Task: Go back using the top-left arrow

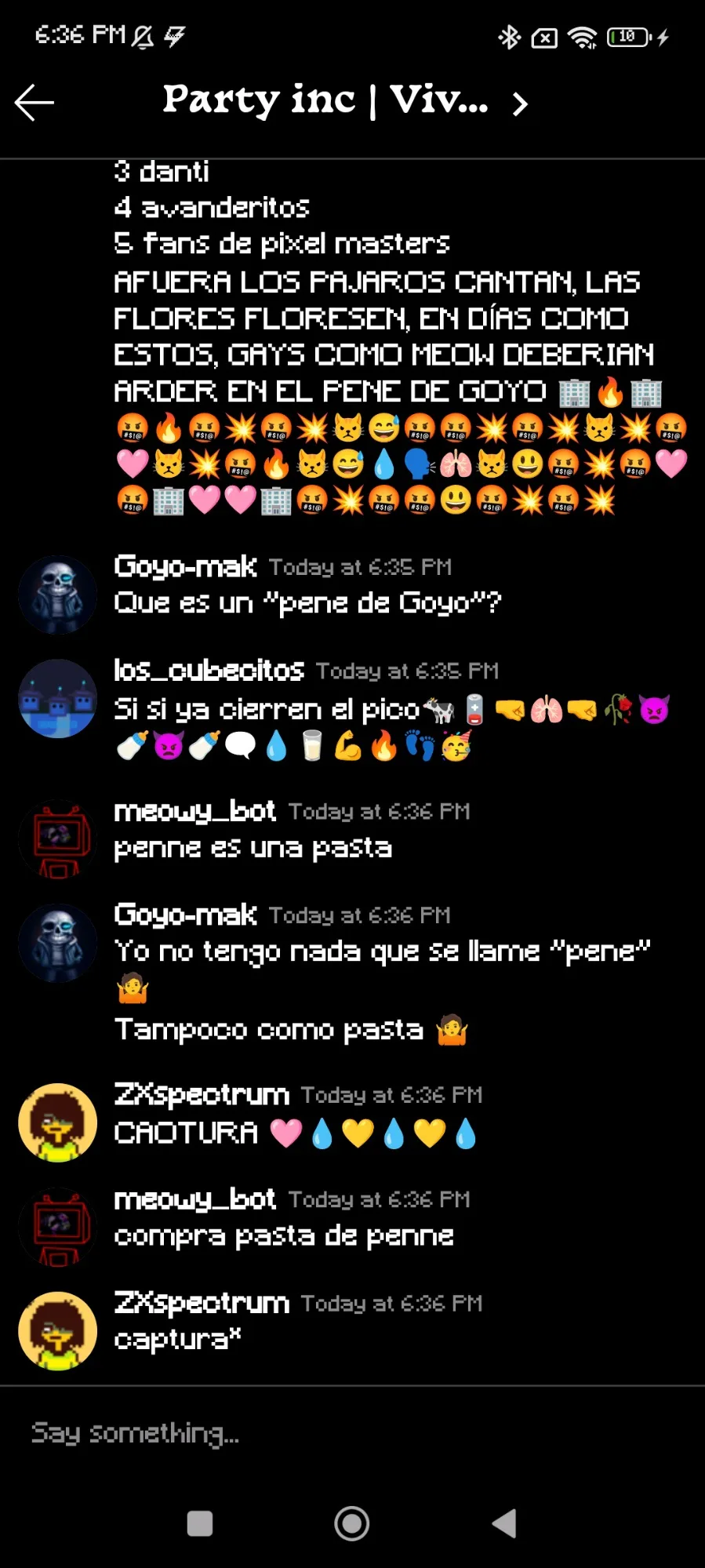Action: pyautogui.click(x=34, y=102)
